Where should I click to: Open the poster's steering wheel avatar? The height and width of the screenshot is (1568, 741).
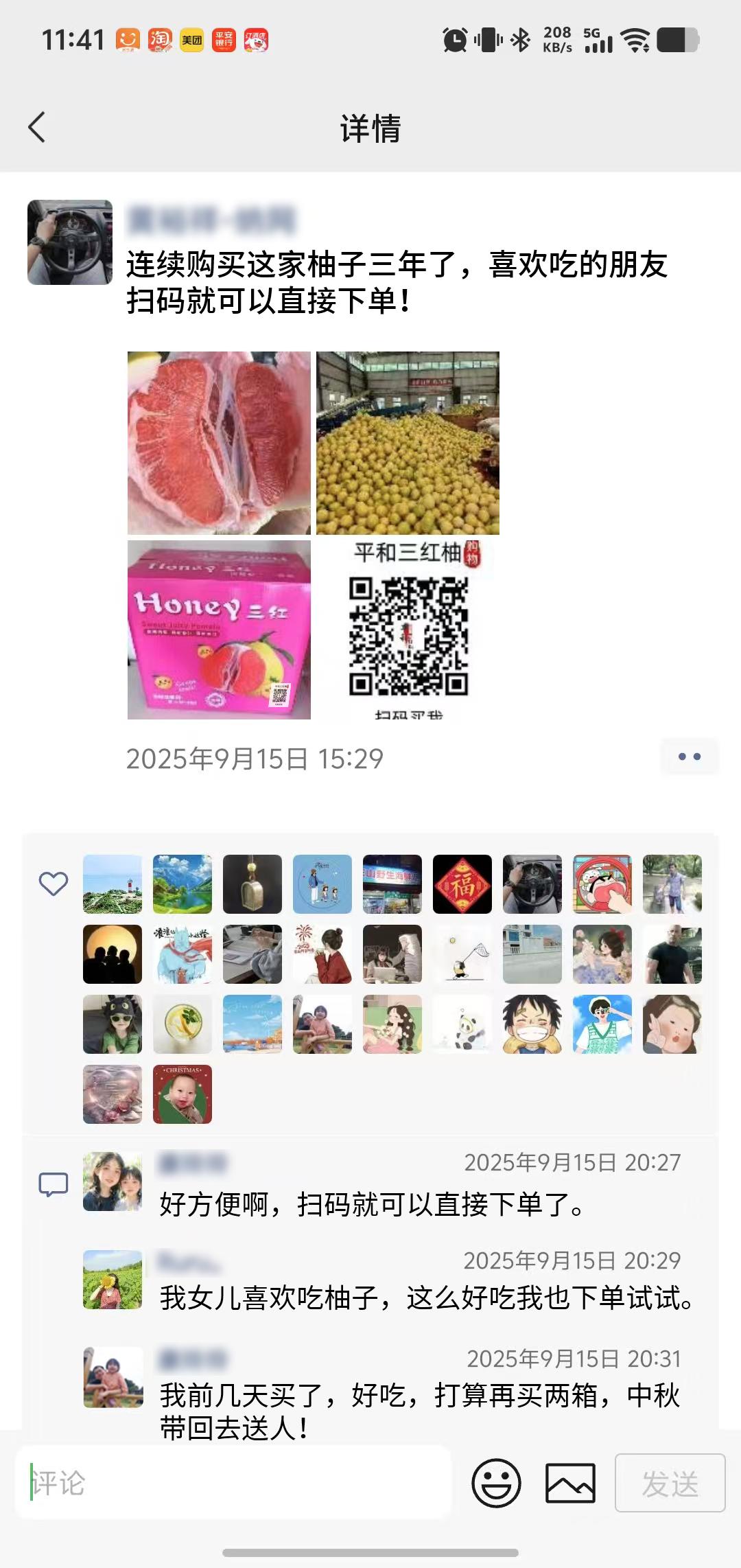(x=70, y=242)
